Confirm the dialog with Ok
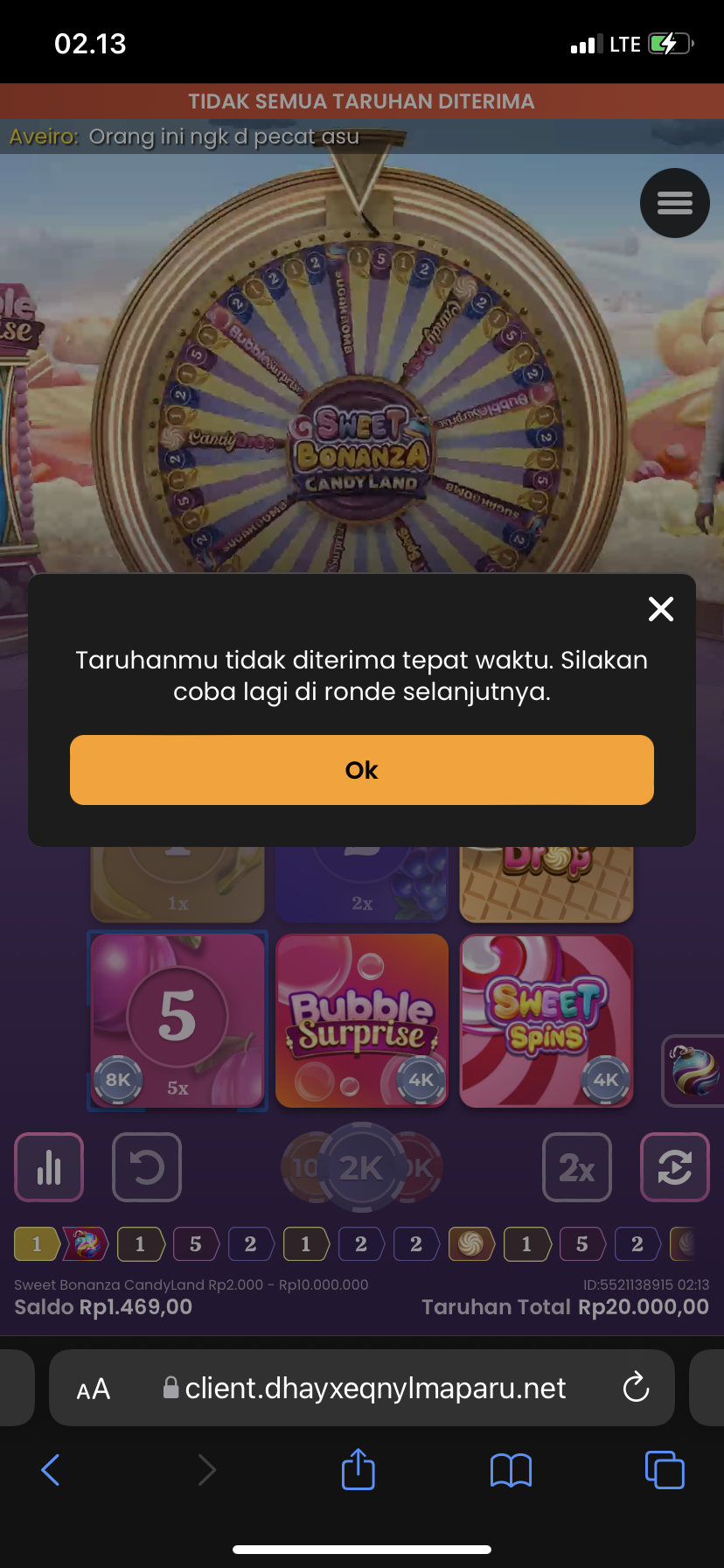The height and width of the screenshot is (1568, 724). (x=361, y=770)
